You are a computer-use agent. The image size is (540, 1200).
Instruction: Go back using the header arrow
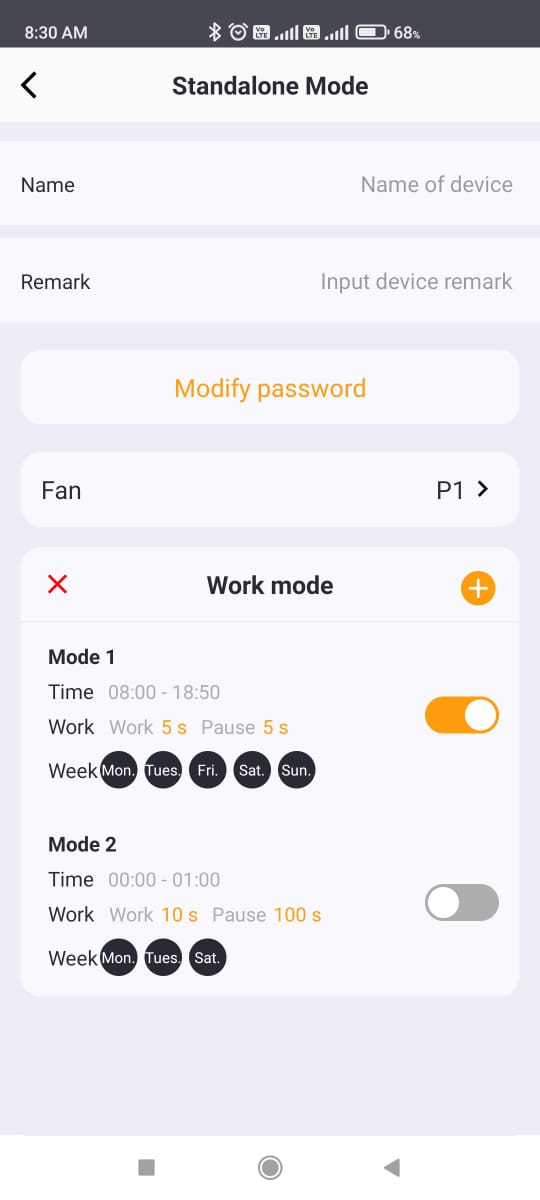click(29, 86)
